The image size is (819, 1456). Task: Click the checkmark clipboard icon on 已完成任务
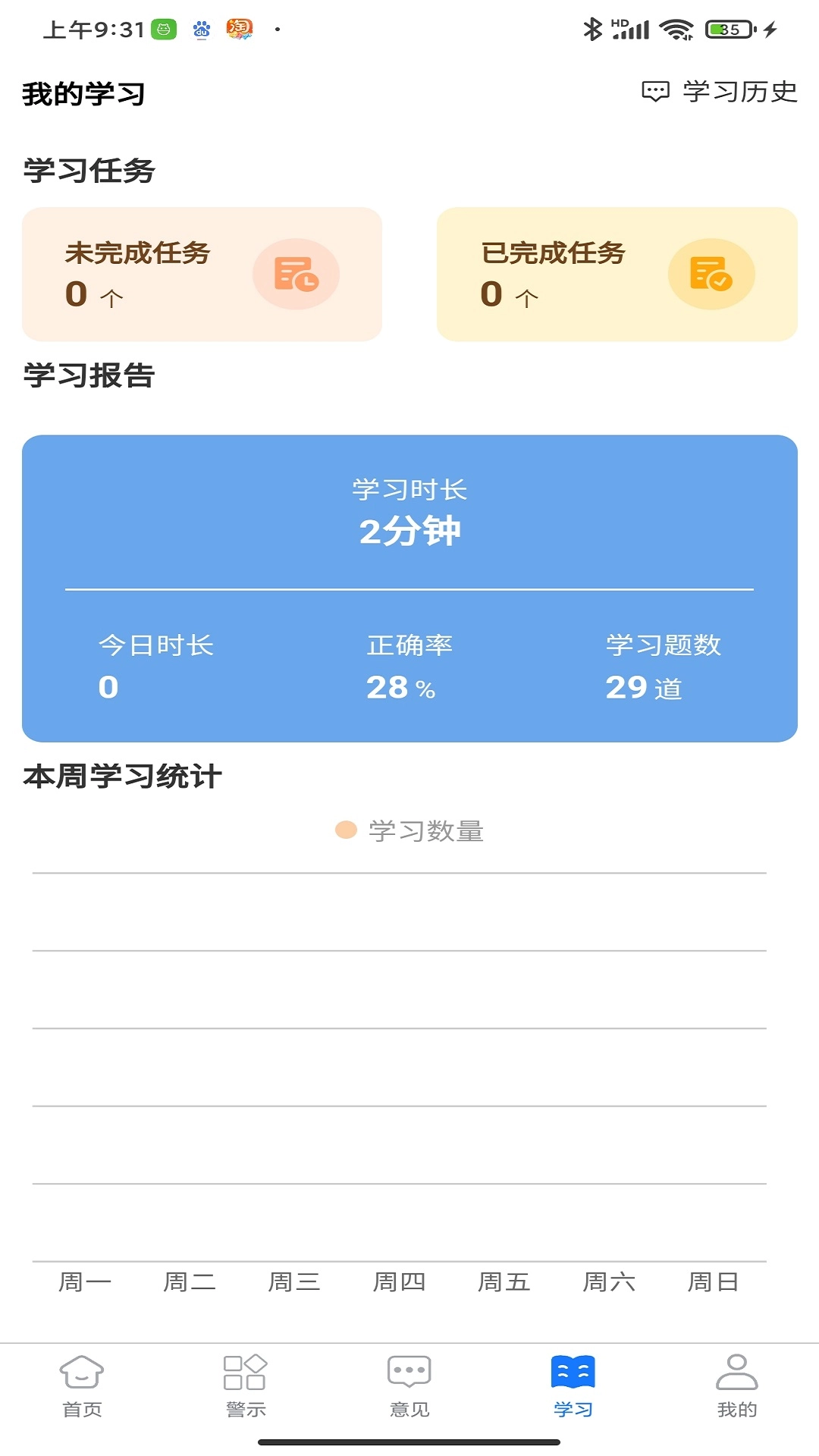coord(710,274)
